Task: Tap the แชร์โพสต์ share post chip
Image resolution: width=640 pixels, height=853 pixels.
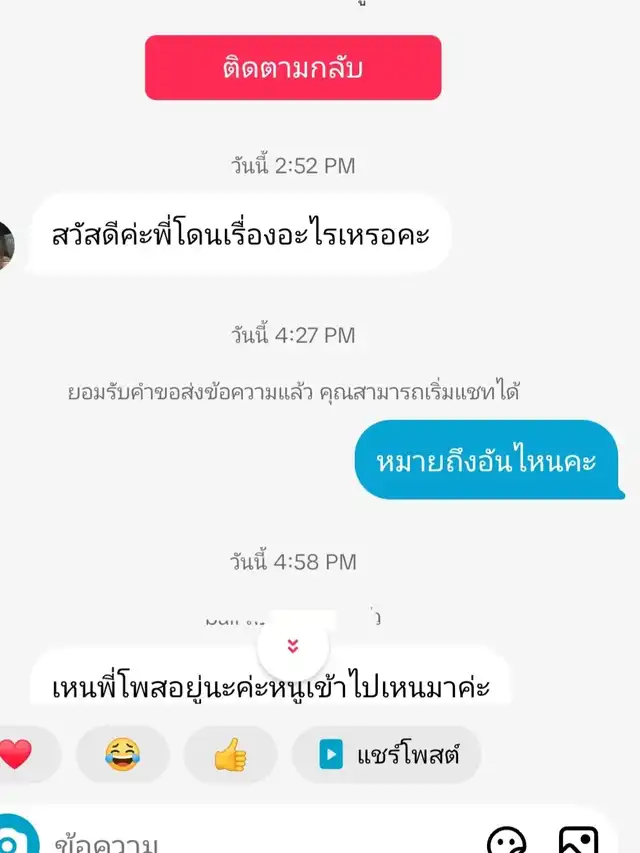Action: [x=387, y=754]
